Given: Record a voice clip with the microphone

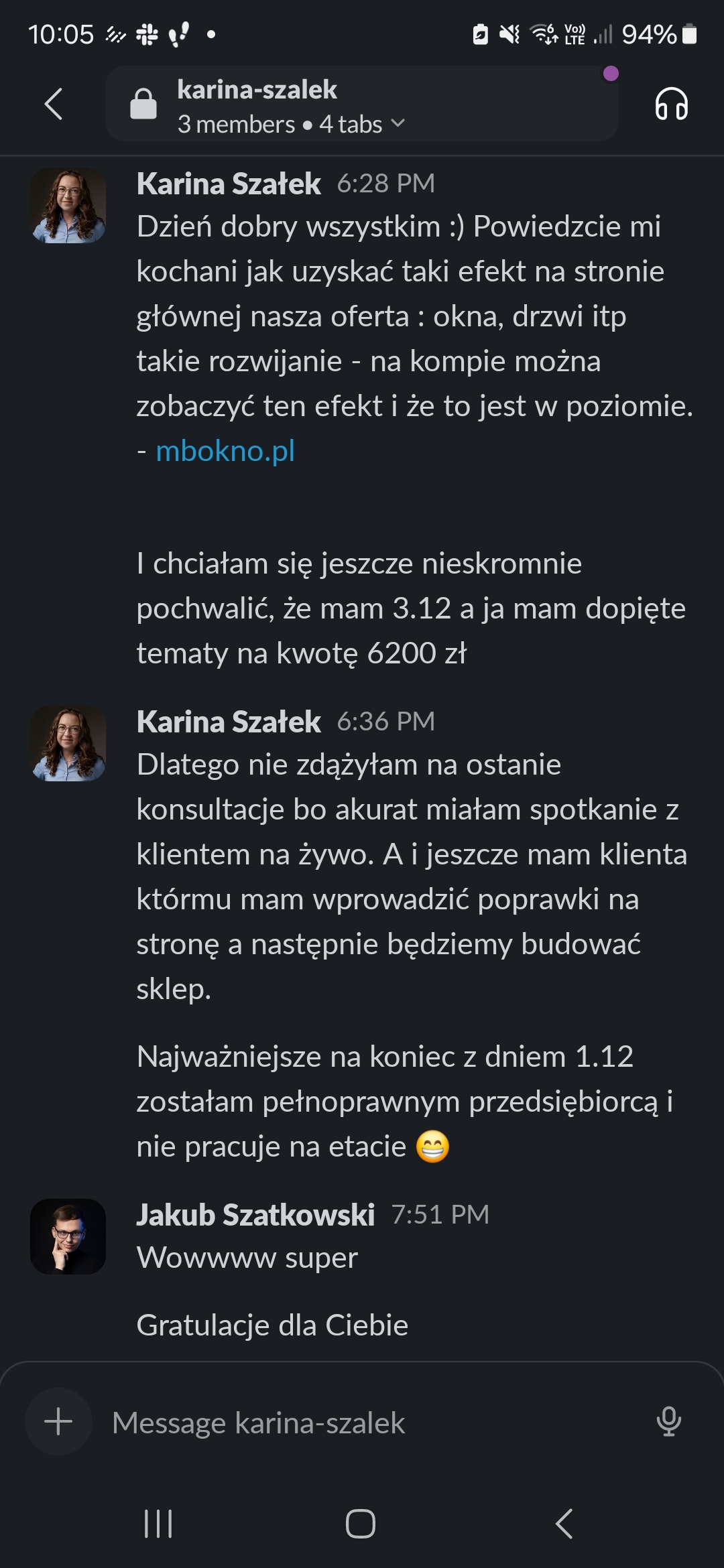Looking at the screenshot, I should (668, 1421).
